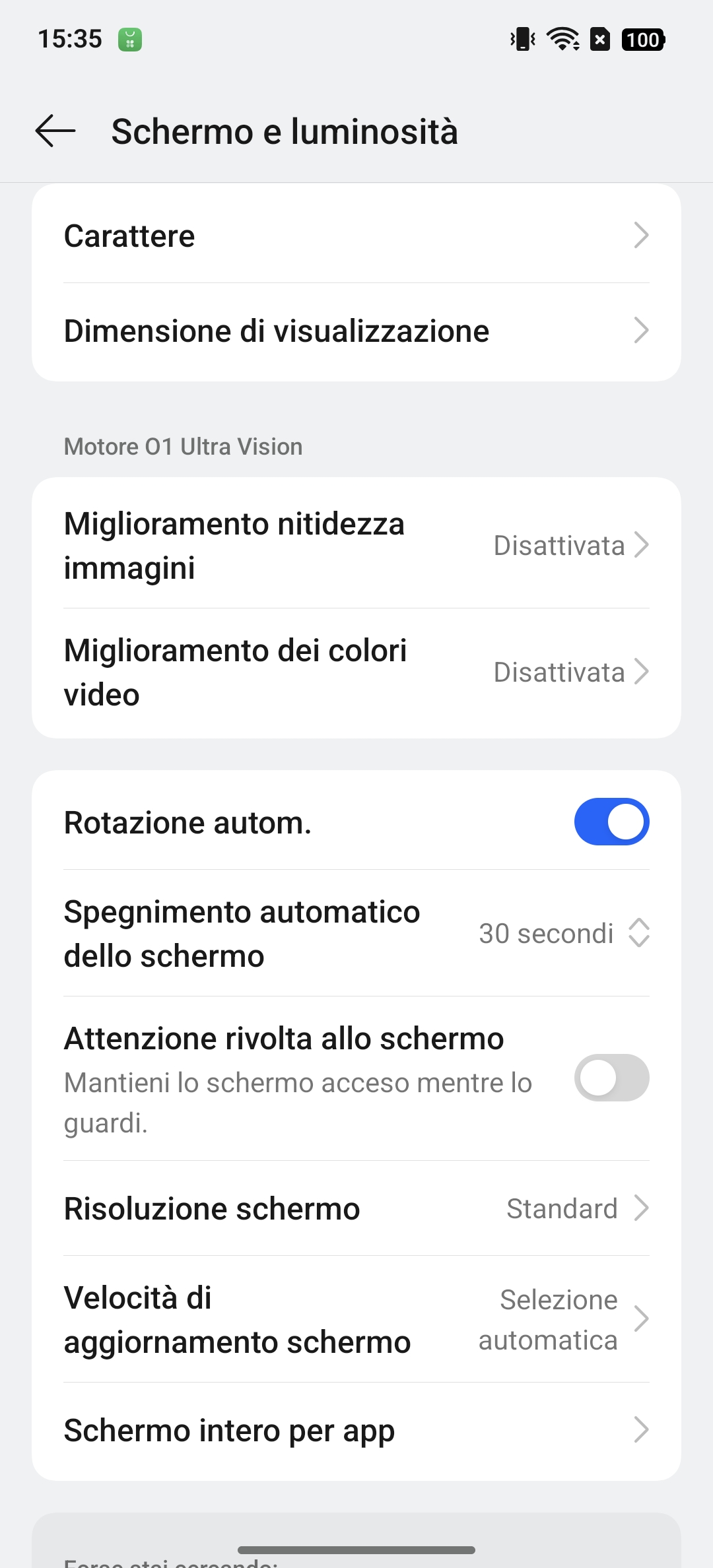Screen dimensions: 713x1568
Task: Go back using the arrow icon
Action: pyautogui.click(x=55, y=131)
